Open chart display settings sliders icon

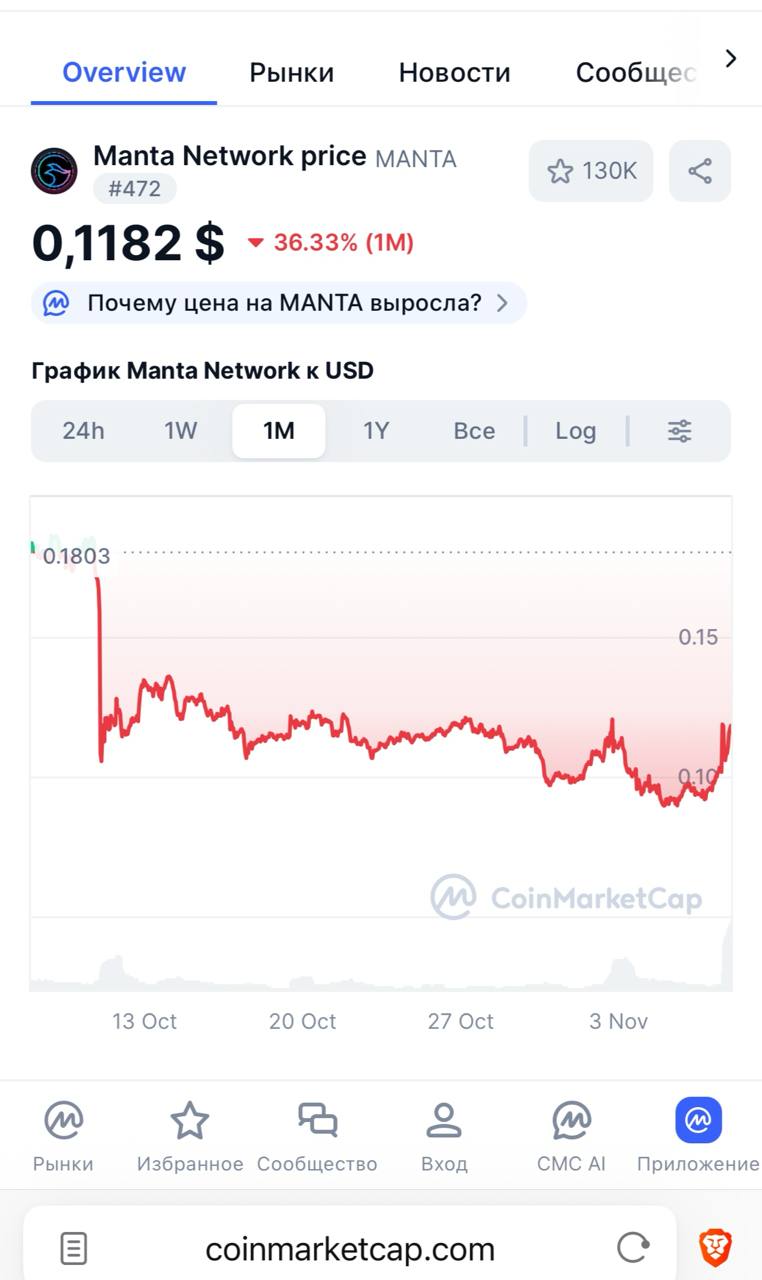(x=679, y=430)
